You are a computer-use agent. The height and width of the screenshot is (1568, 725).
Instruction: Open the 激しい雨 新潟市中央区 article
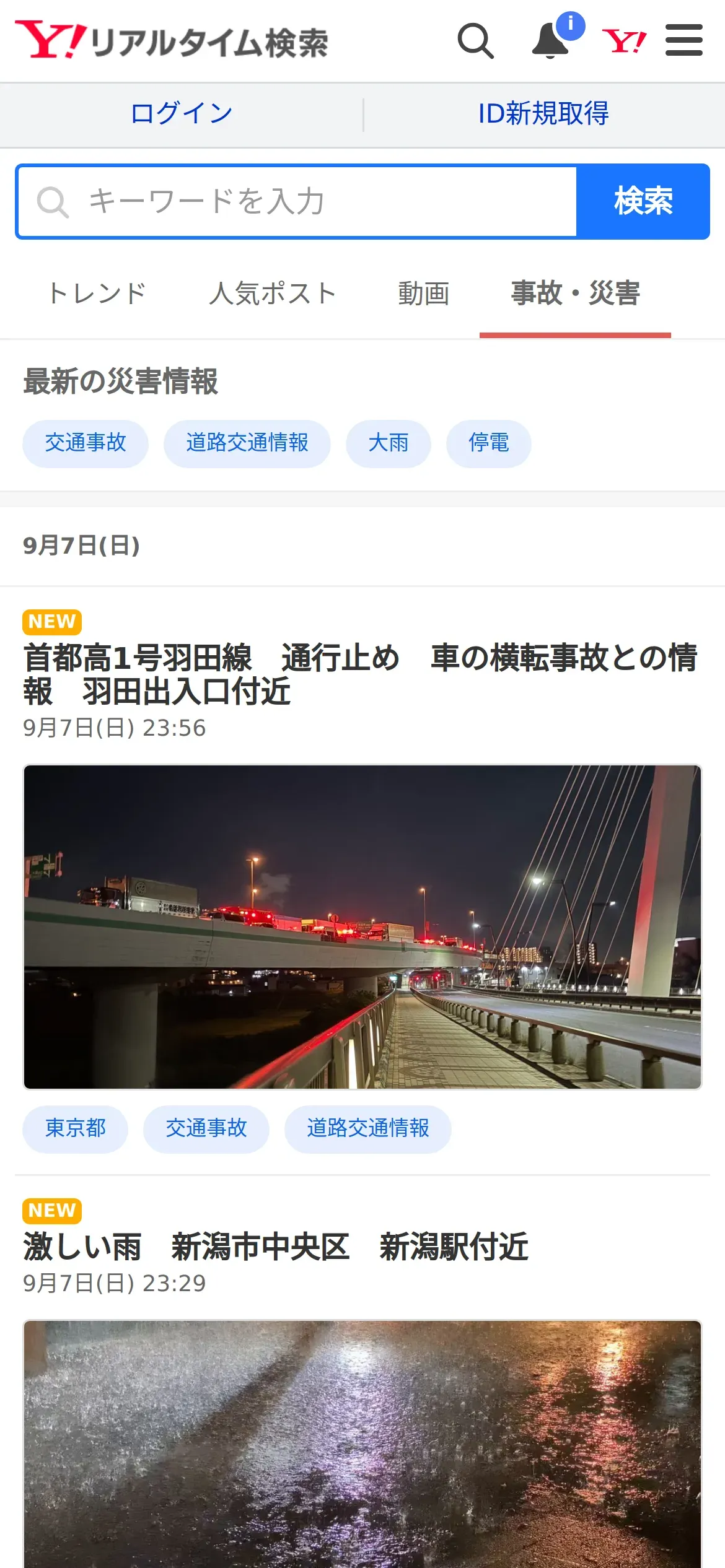276,1247
